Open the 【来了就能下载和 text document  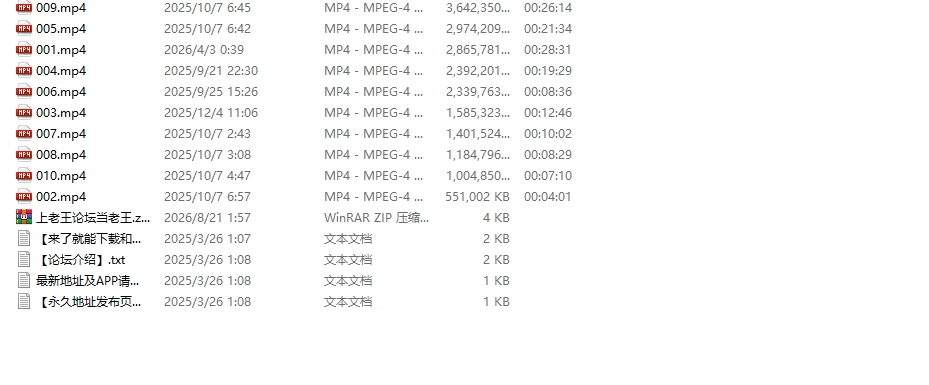(89, 239)
